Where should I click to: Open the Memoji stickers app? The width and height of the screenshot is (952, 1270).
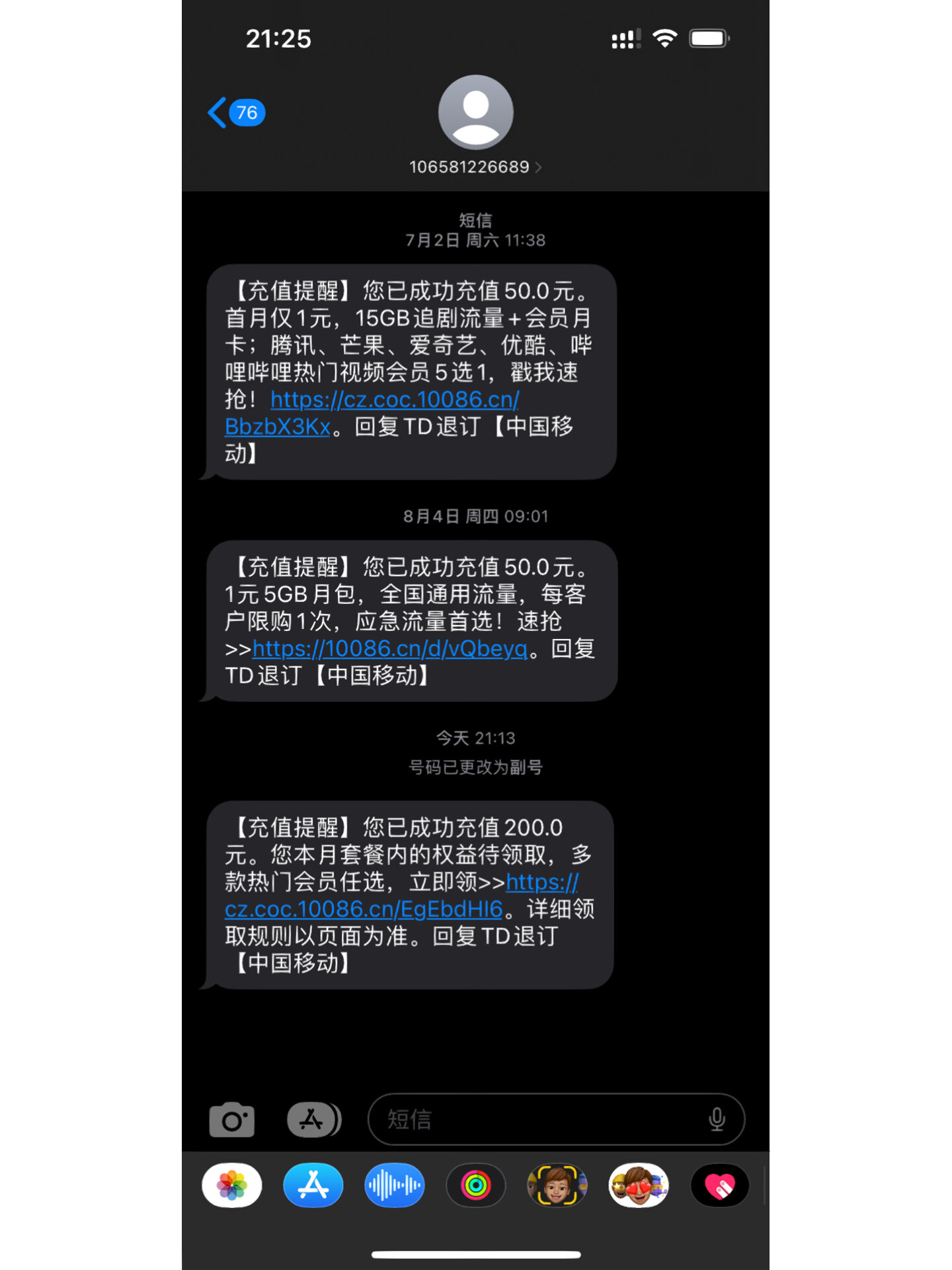coord(638,1185)
